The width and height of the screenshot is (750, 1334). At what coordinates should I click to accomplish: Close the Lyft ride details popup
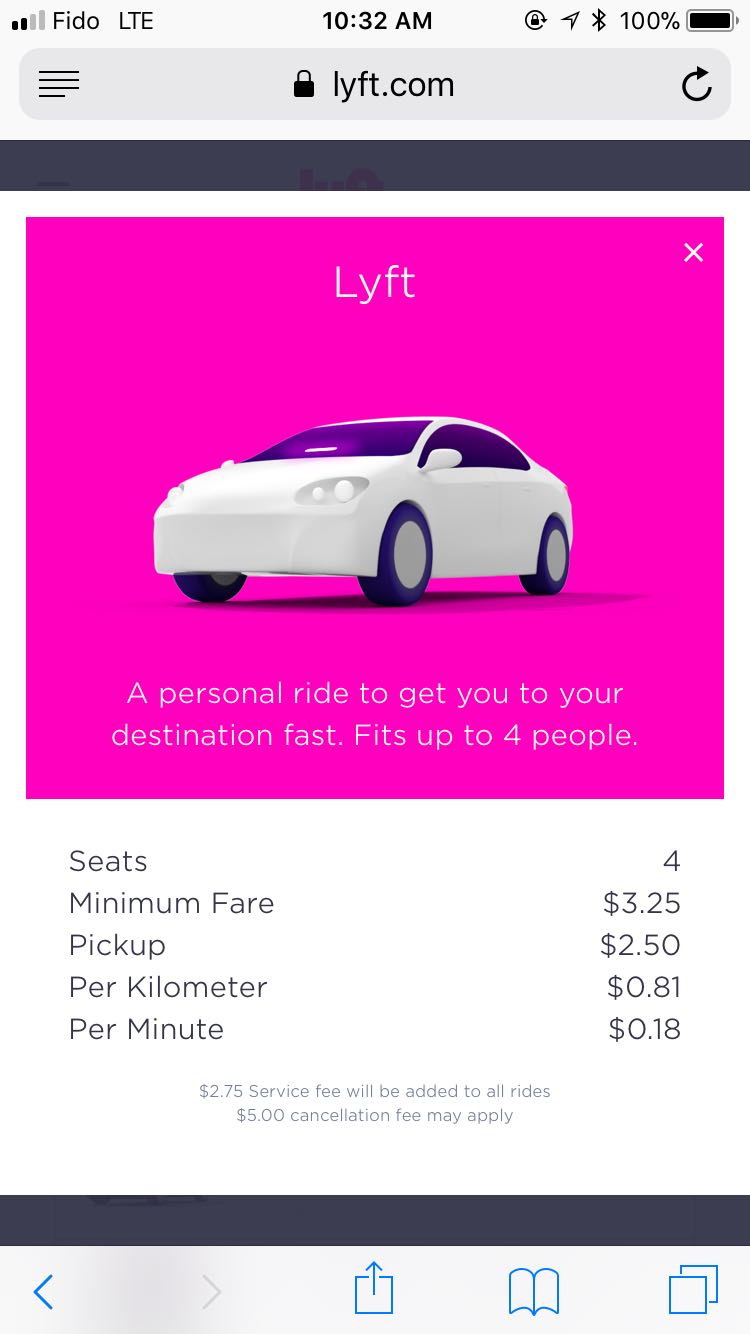coord(693,252)
